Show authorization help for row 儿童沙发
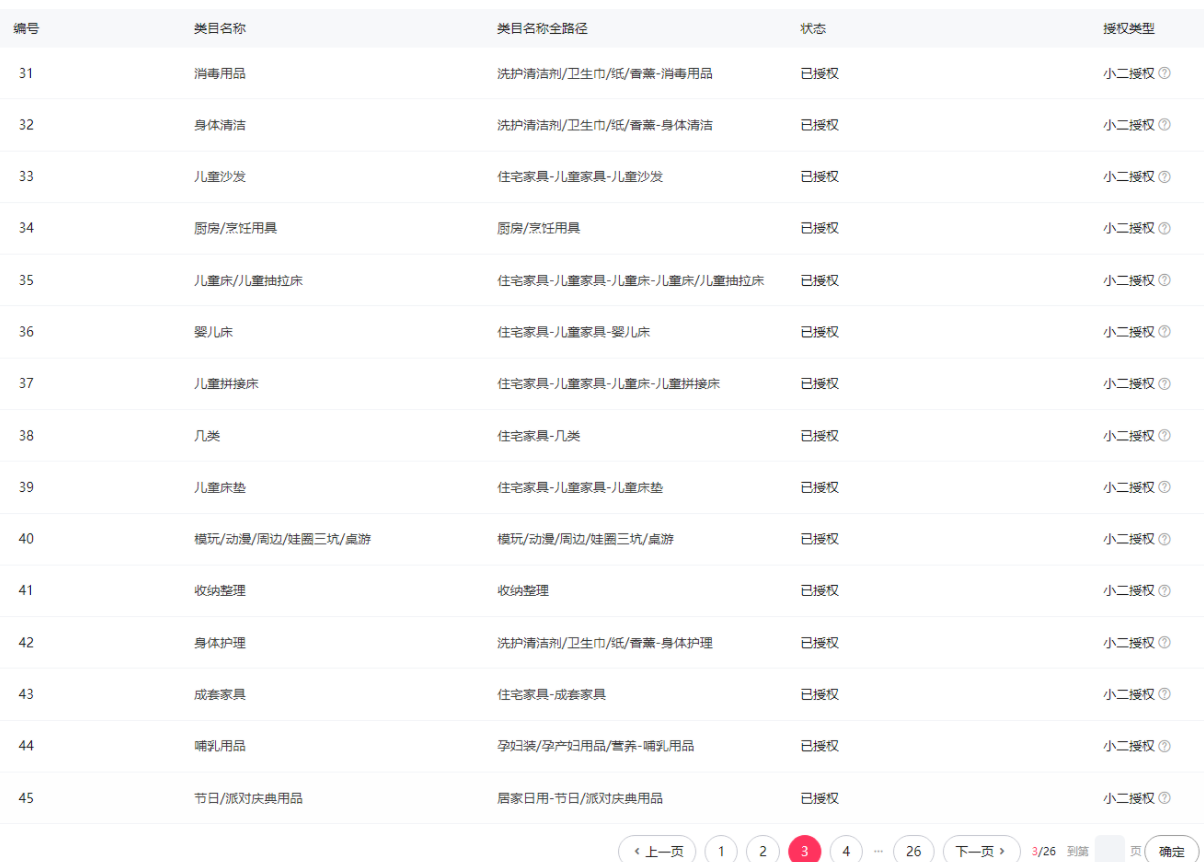Image resolution: width=1204 pixels, height=862 pixels. coord(1164,177)
